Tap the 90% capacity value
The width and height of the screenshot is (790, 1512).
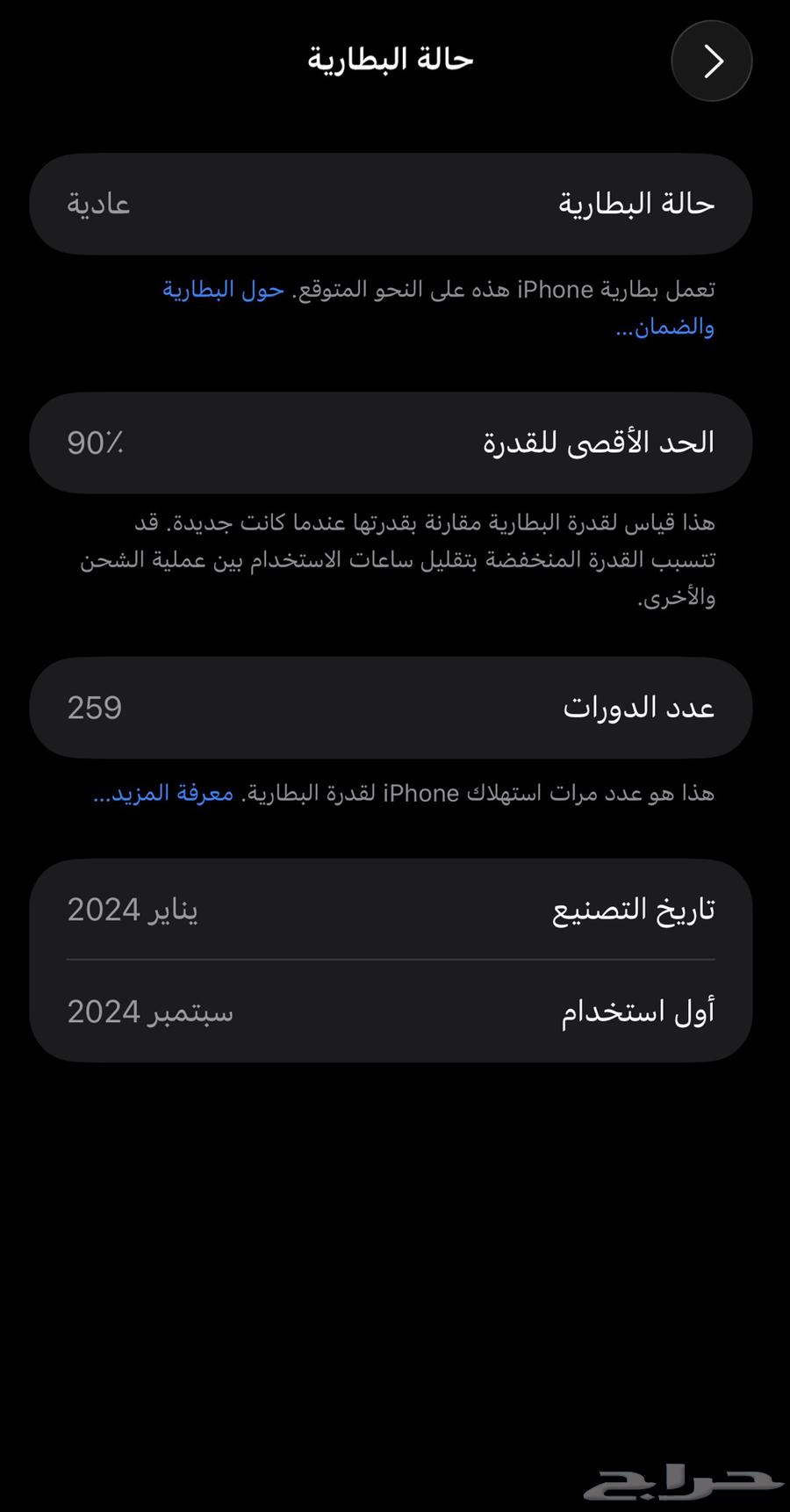pyautogui.click(x=92, y=443)
